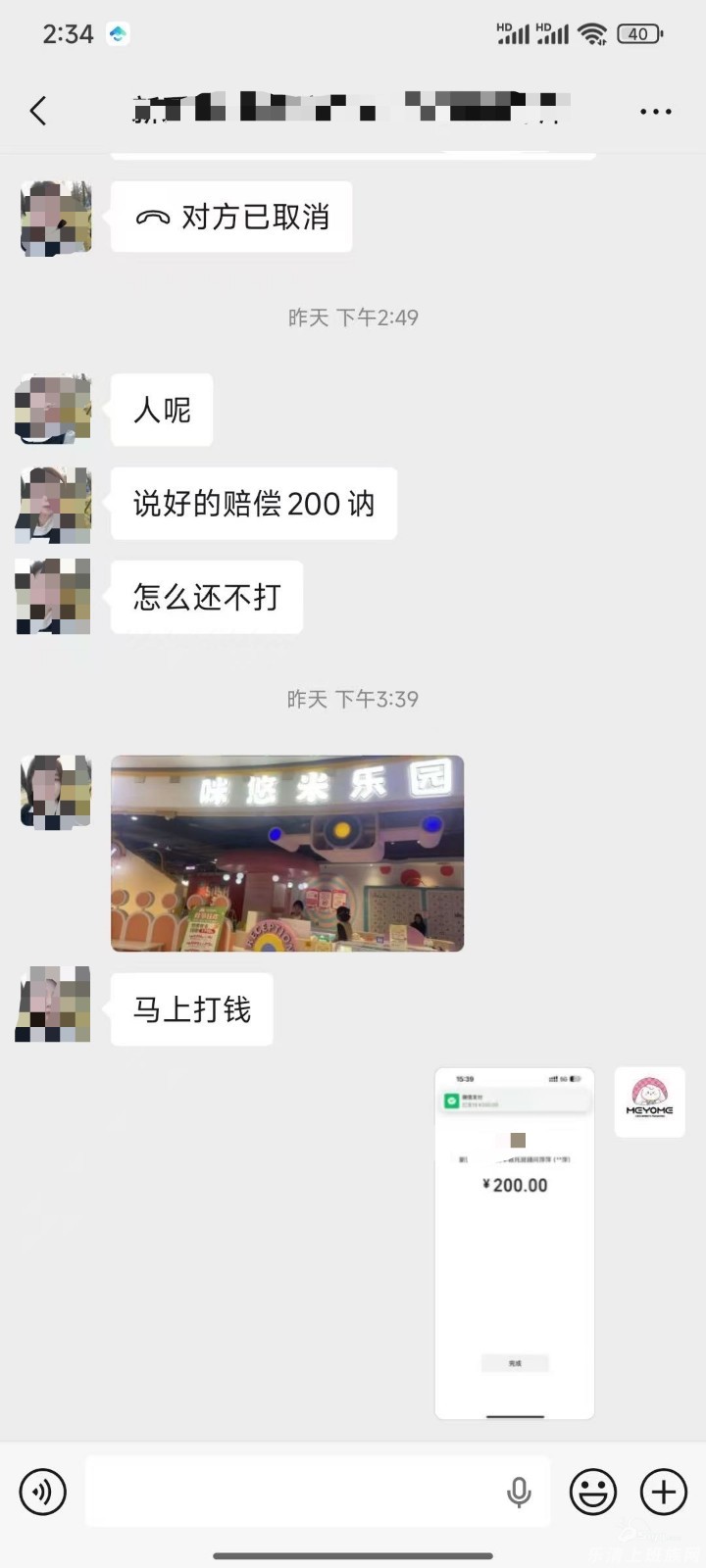The width and height of the screenshot is (706, 1568).
Task: Focus the message text field
Action: [x=294, y=1492]
